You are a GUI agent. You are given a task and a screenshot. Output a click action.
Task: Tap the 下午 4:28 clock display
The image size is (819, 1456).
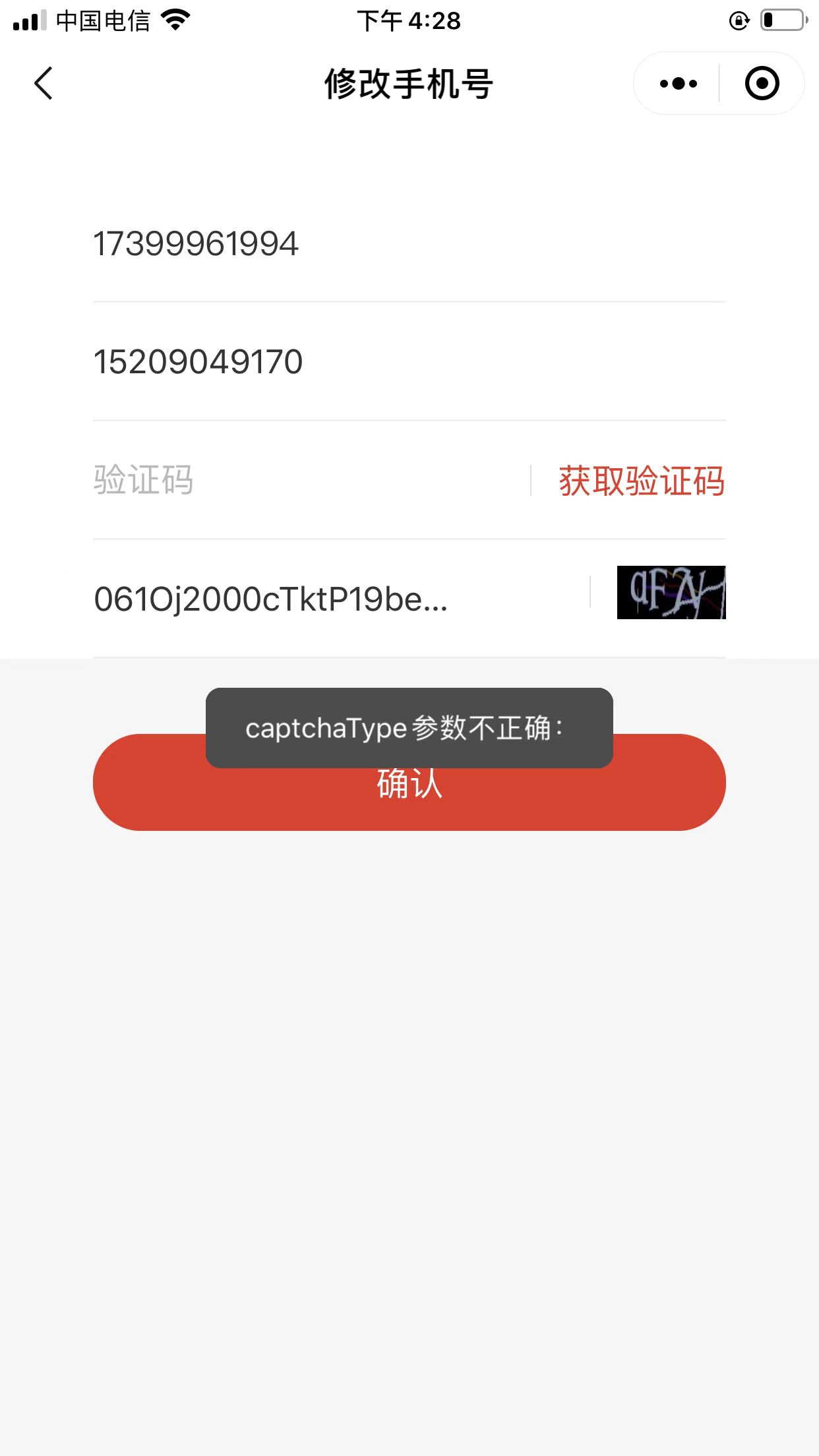[409, 20]
